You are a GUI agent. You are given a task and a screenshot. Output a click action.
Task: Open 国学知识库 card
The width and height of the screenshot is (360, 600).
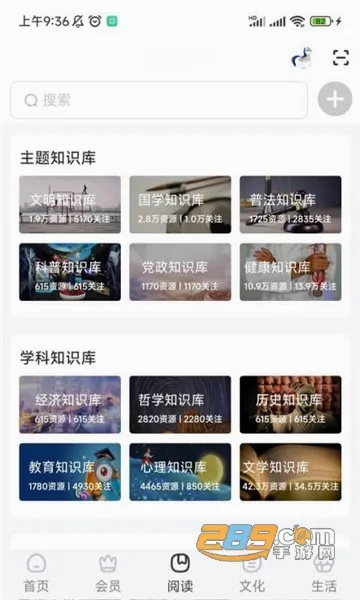[x=180, y=204]
